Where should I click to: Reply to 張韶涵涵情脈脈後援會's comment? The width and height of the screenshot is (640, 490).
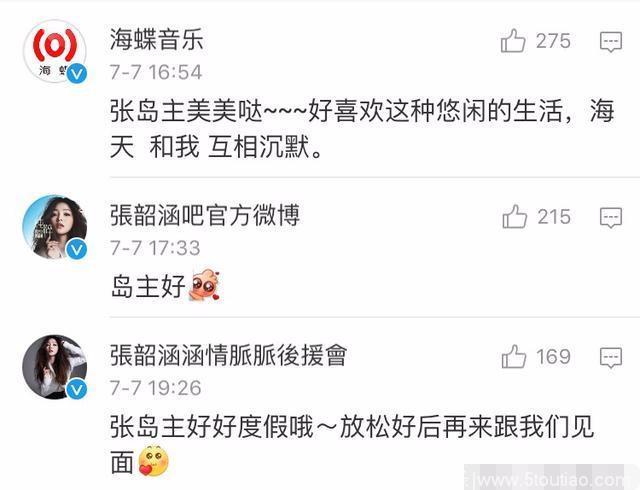(611, 357)
